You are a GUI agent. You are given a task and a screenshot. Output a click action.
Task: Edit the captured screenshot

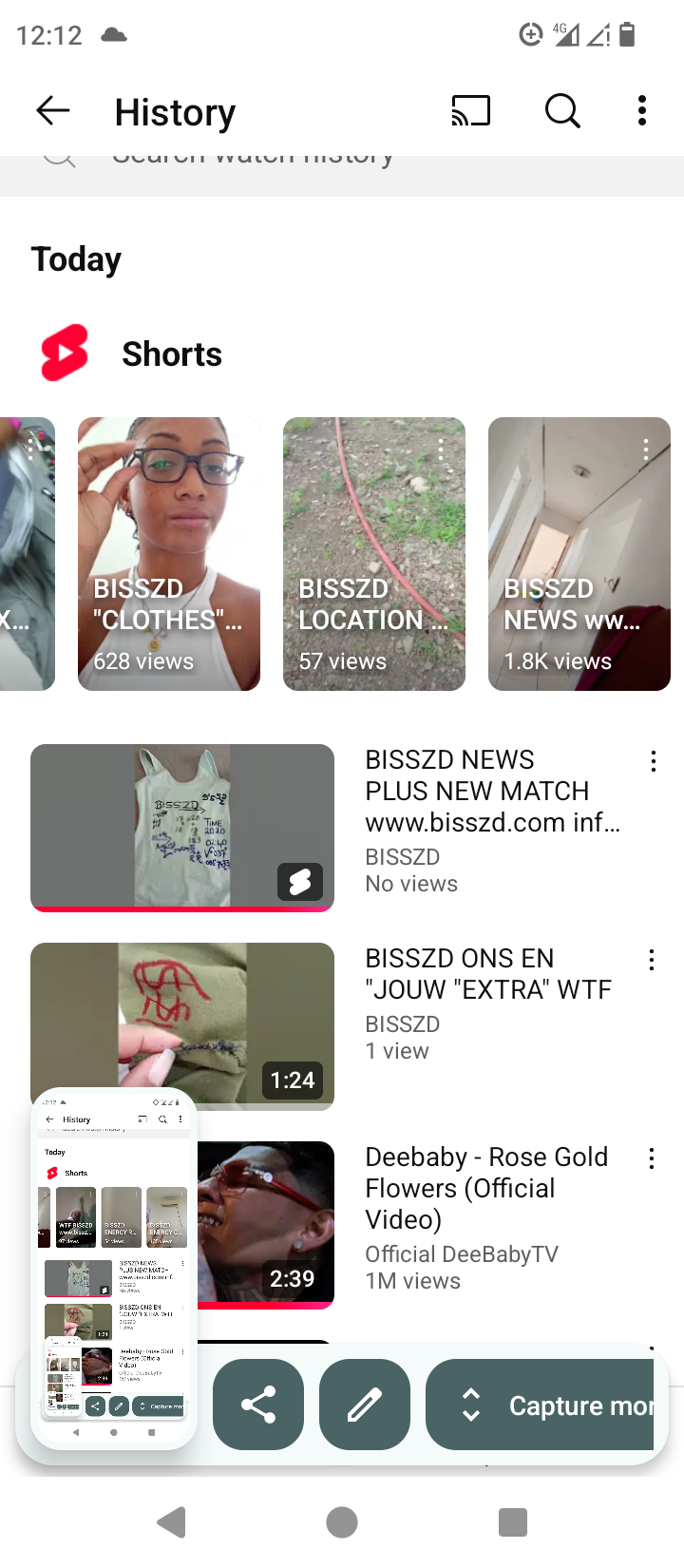(365, 1405)
